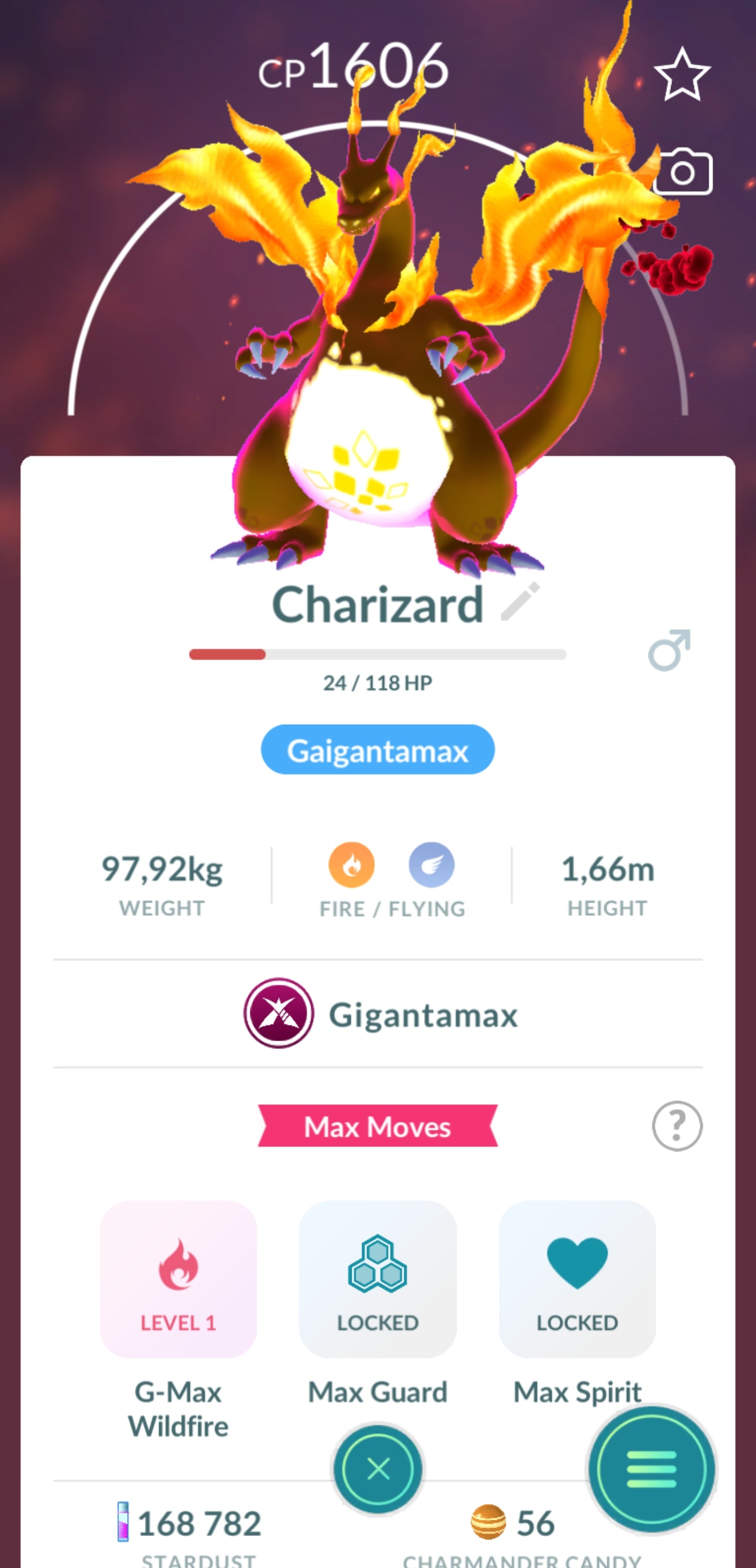The width and height of the screenshot is (756, 1568).
Task: Mark Charizard as favorite with the star
Action: pos(681,75)
